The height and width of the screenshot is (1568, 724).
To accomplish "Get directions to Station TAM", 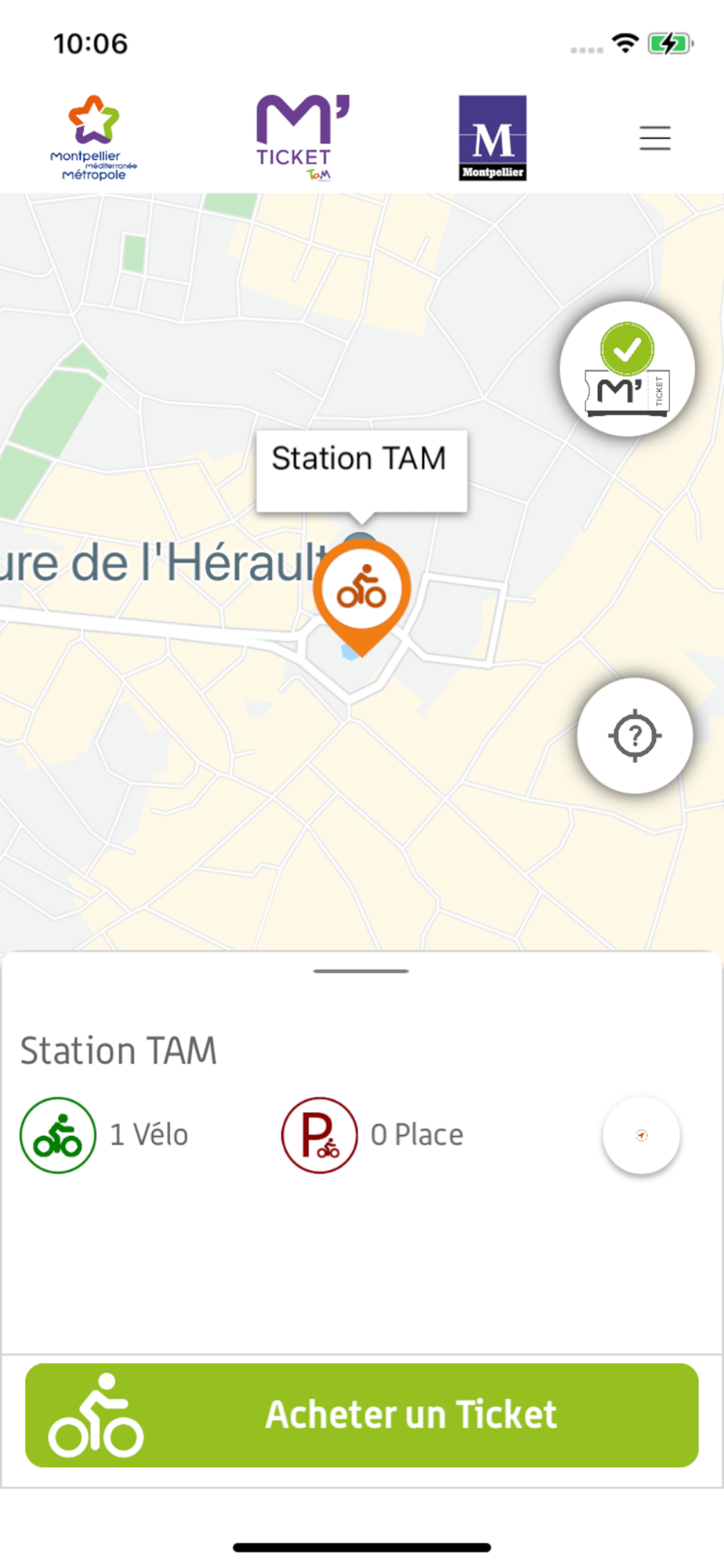I will [x=641, y=1135].
